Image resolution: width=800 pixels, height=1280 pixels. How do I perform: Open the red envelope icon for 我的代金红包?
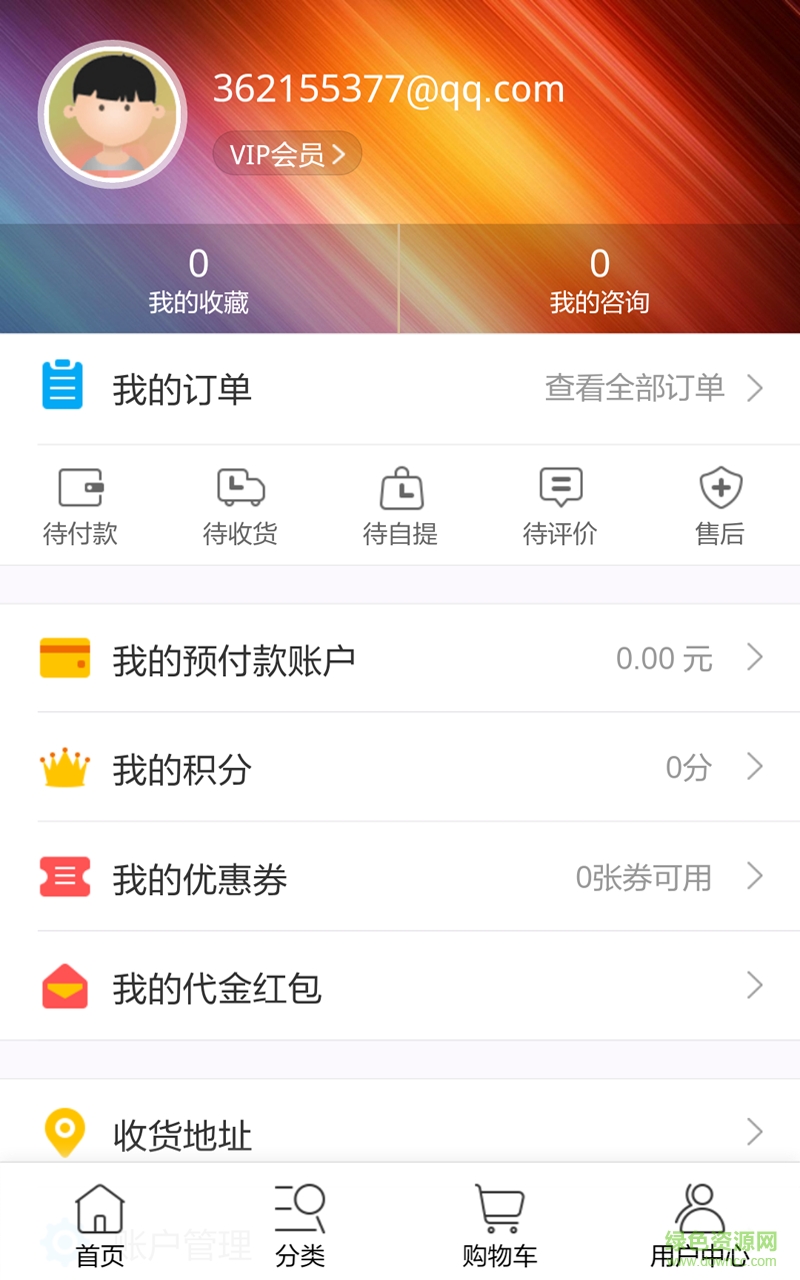64,986
